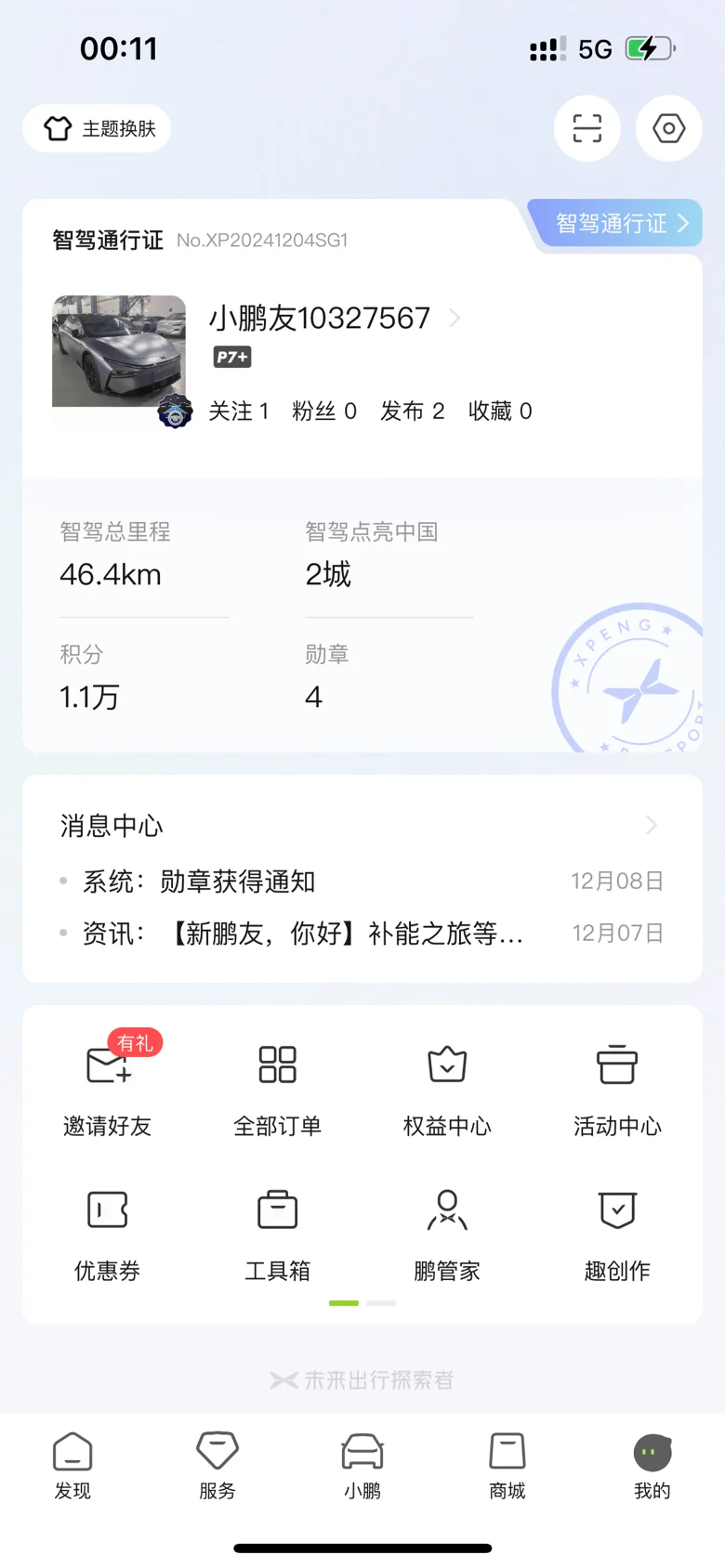Open the settings hexagon icon
Screen dimensions: 725x1568
point(668,128)
